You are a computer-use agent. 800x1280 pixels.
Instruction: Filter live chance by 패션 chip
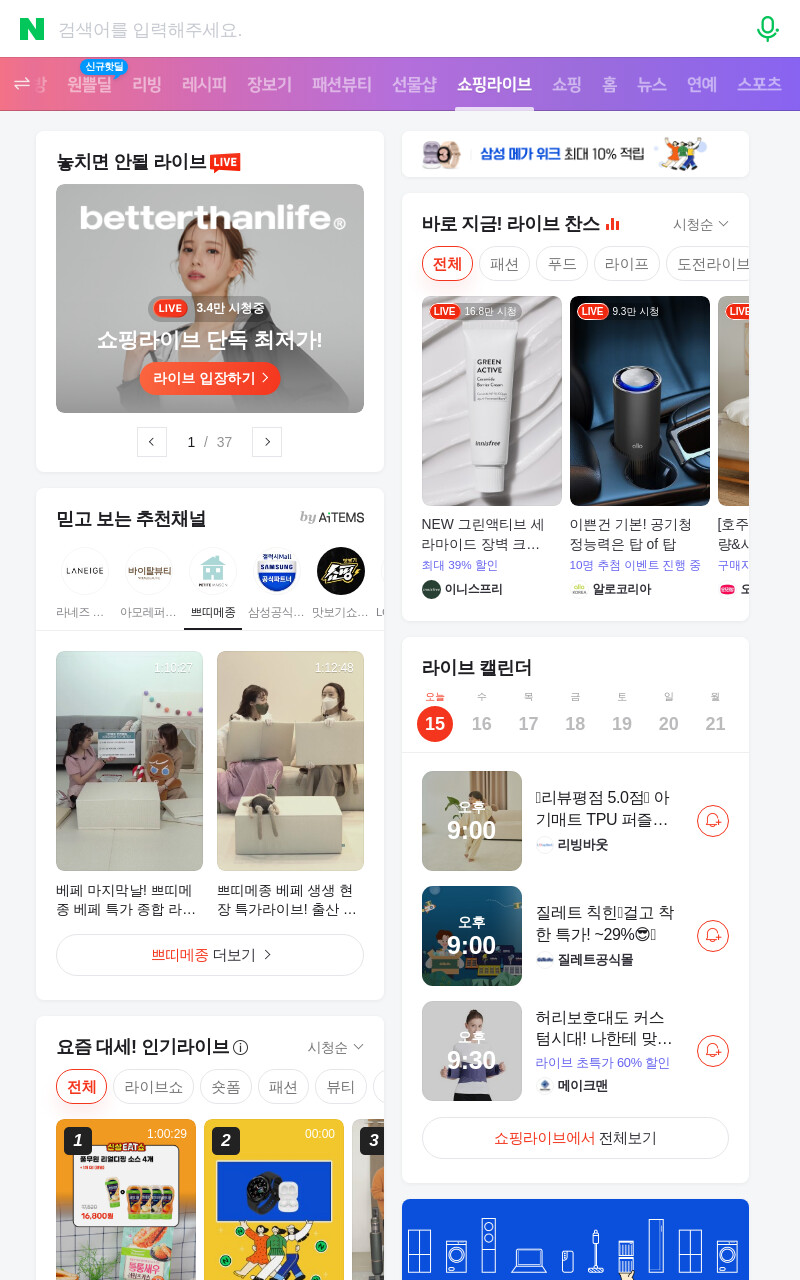tap(504, 264)
